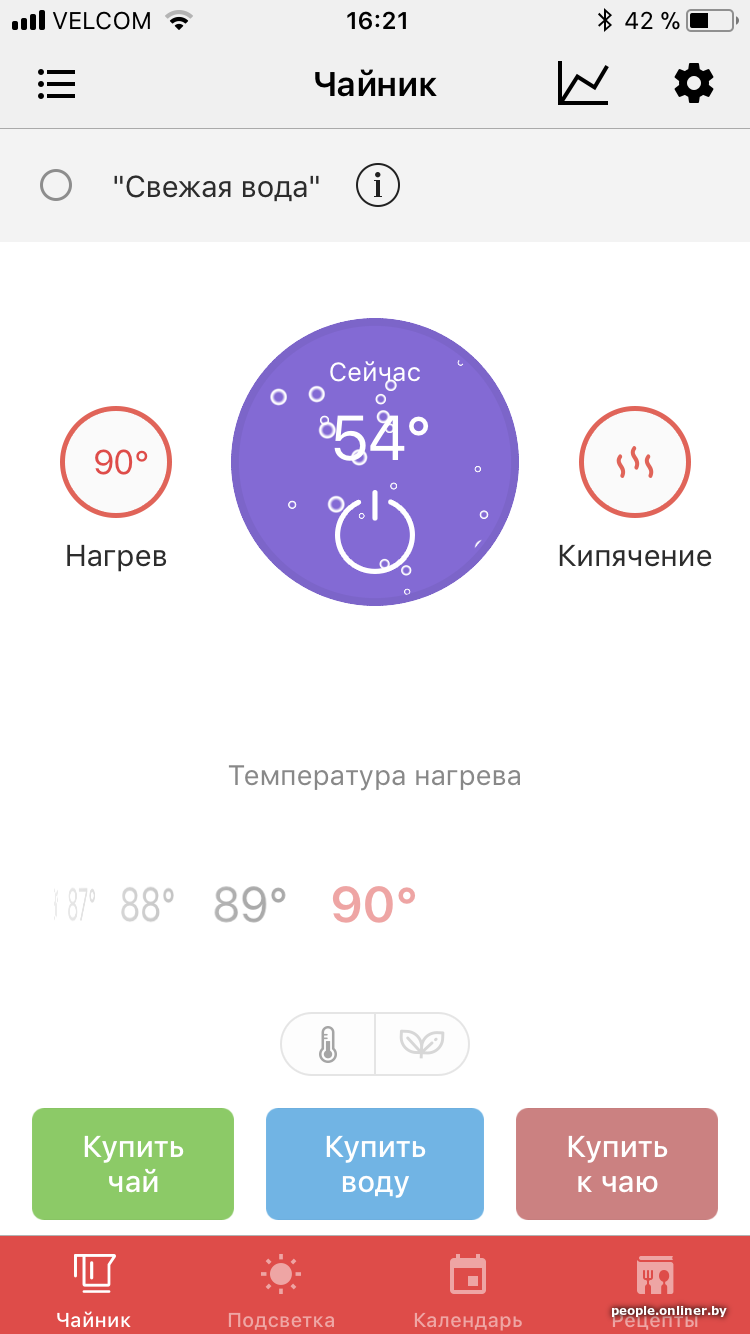The height and width of the screenshot is (1334, 750).
Task: Switch to the leaf tea mode
Action: 421,1044
